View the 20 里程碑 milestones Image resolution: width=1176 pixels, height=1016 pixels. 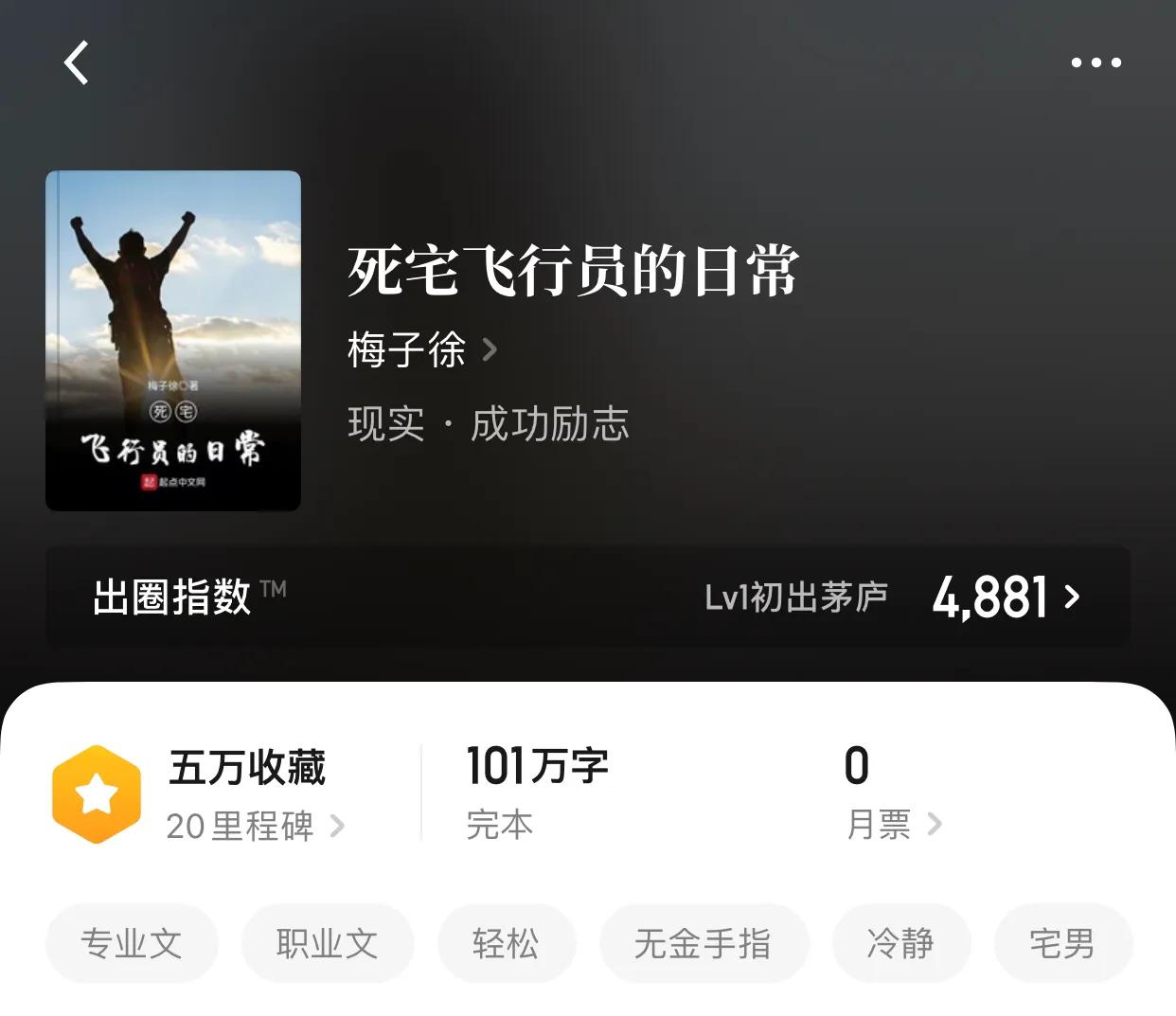255,826
